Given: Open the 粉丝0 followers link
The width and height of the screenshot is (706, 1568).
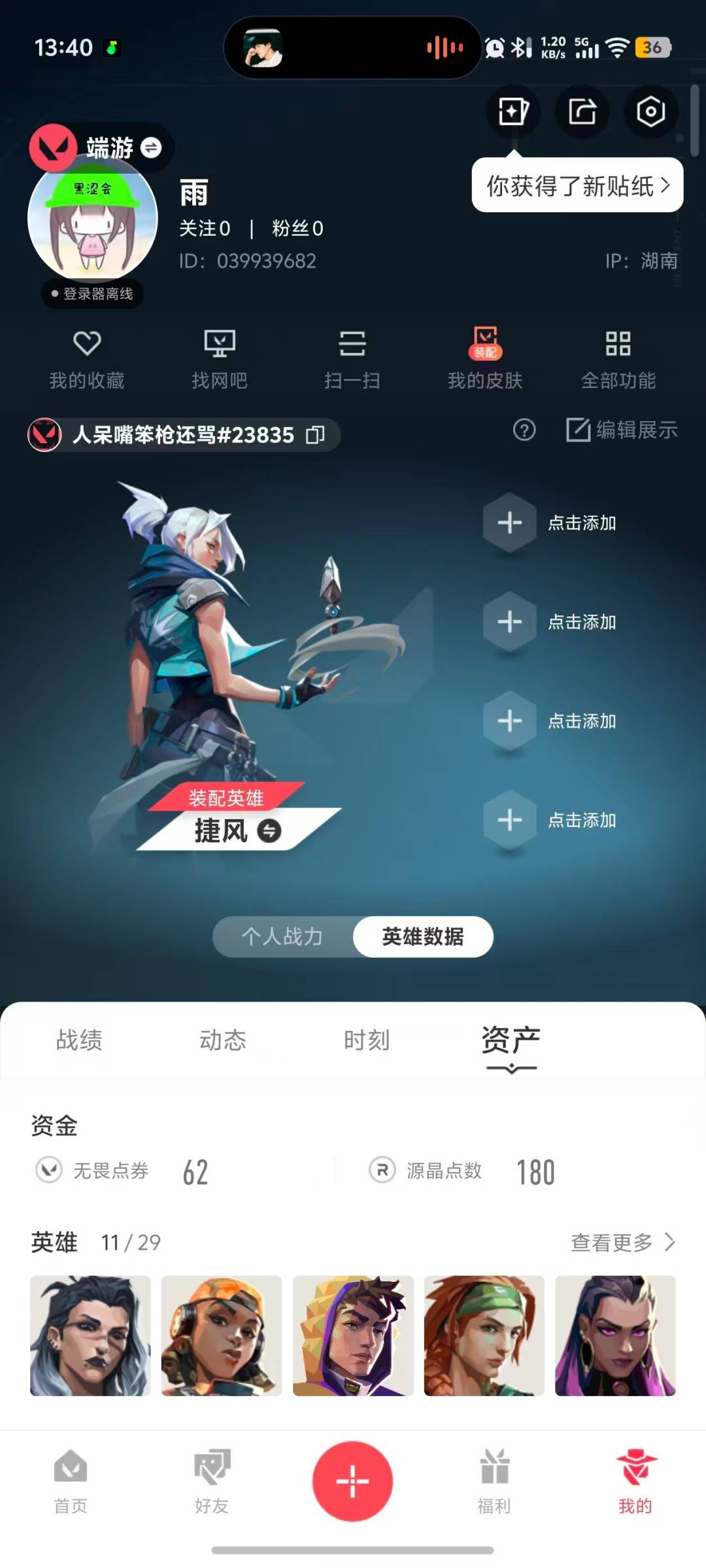Looking at the screenshot, I should (x=295, y=229).
